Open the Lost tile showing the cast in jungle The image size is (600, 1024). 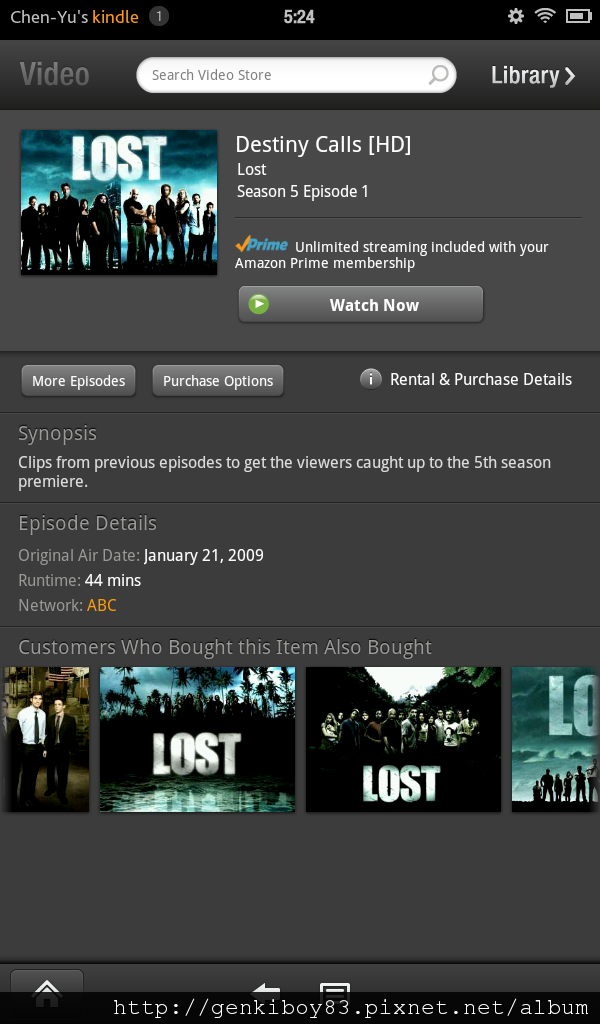[x=403, y=739]
